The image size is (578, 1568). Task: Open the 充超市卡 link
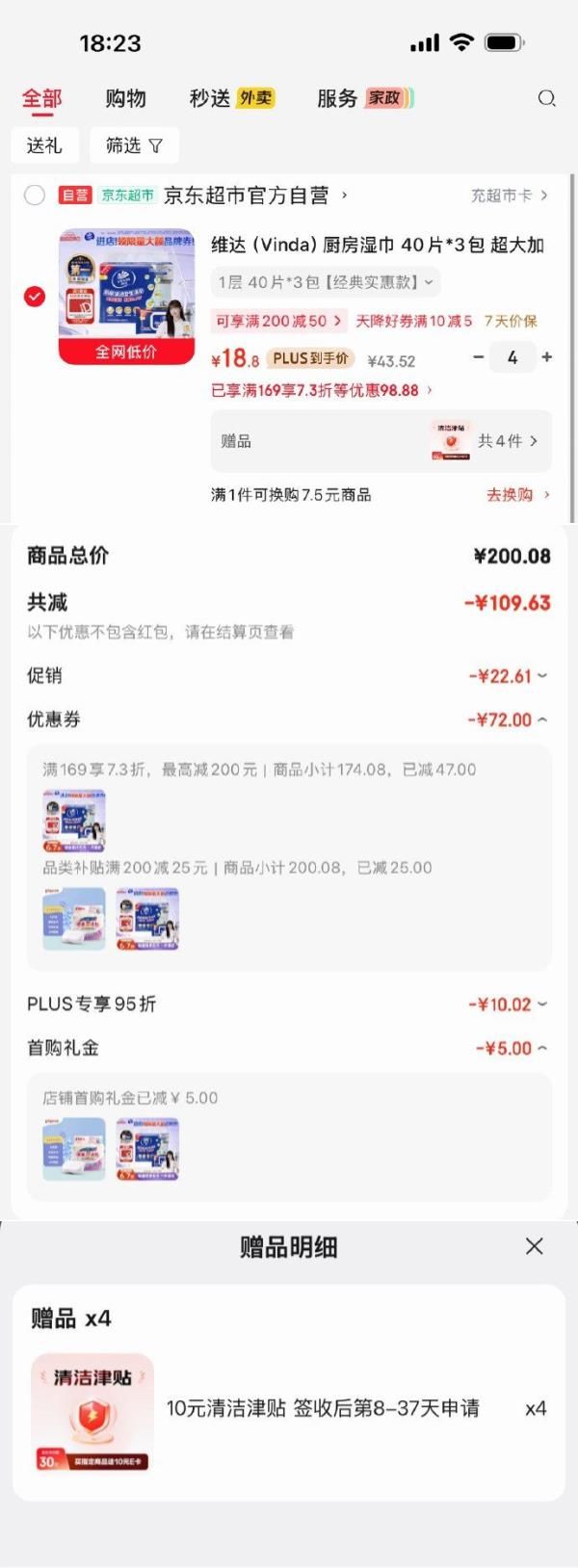coord(509,196)
